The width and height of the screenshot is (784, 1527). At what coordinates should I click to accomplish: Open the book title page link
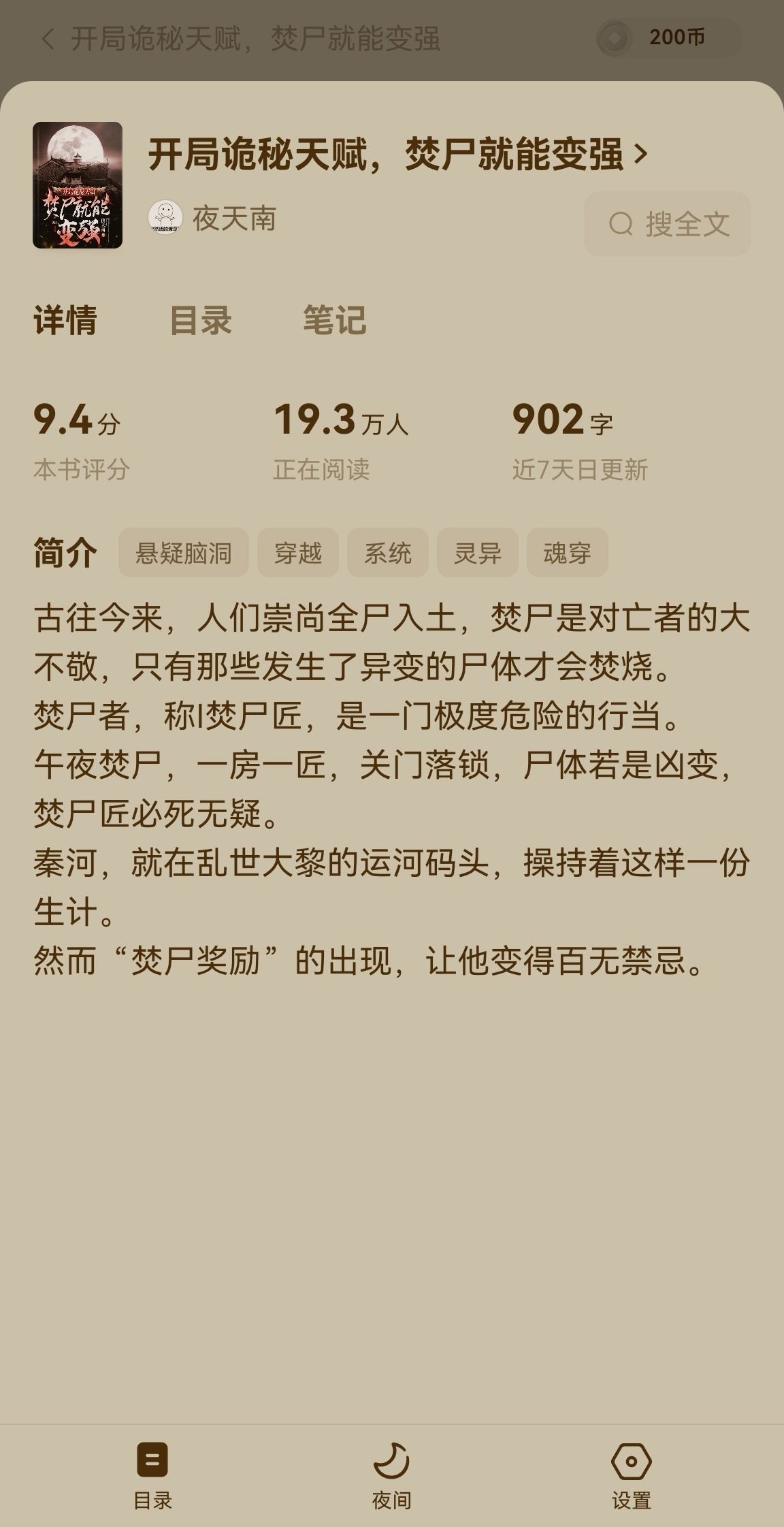(397, 154)
